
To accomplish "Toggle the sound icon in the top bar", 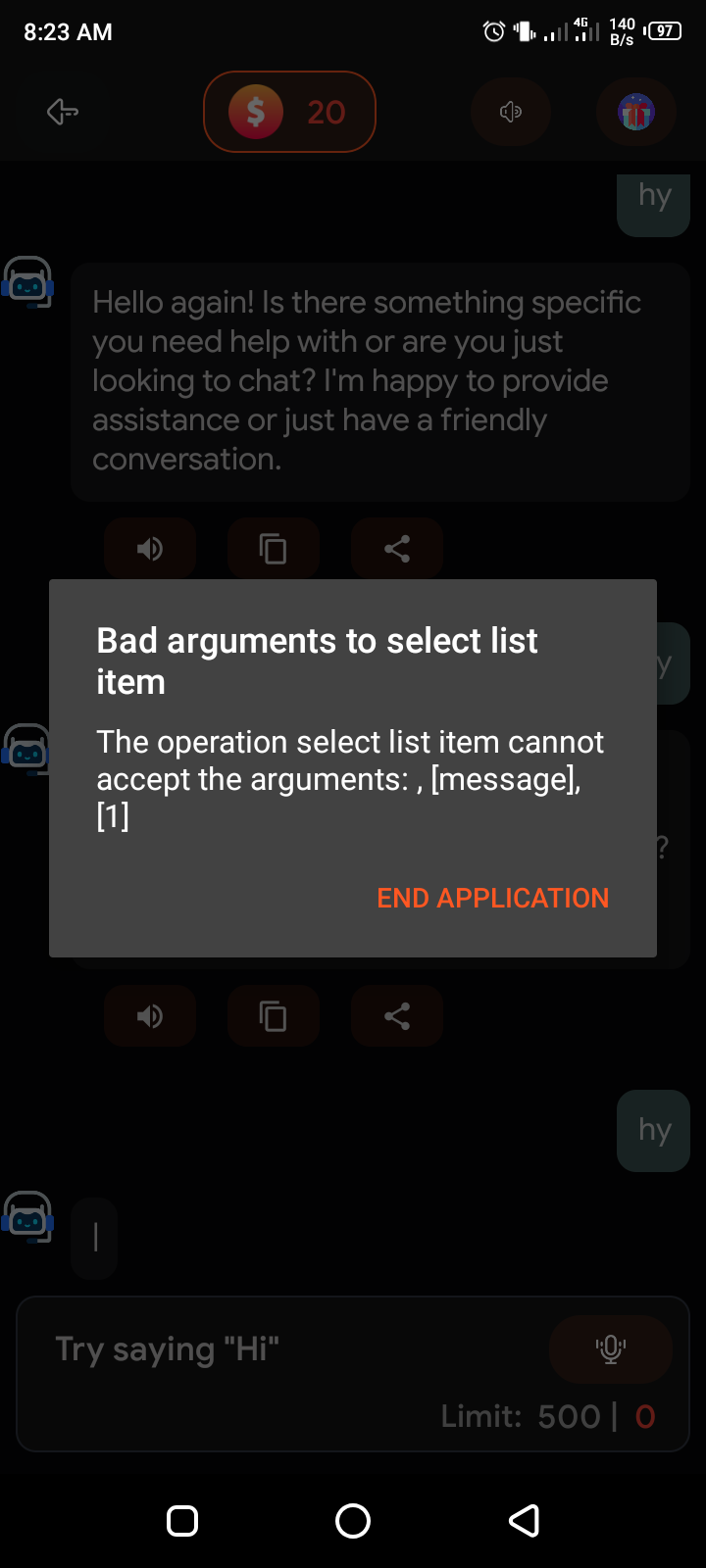I will pyautogui.click(x=510, y=112).
